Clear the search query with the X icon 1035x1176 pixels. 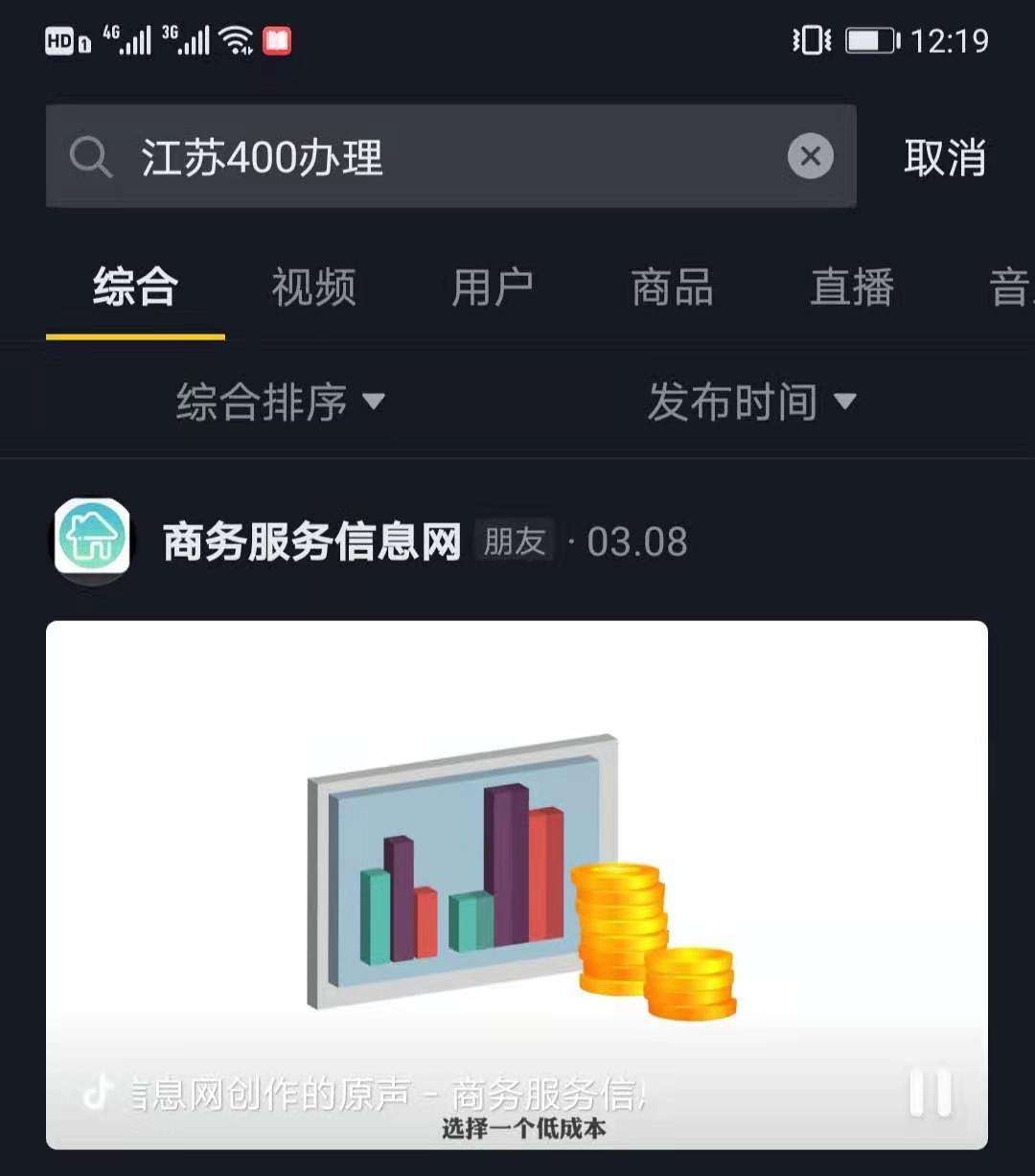point(810,156)
